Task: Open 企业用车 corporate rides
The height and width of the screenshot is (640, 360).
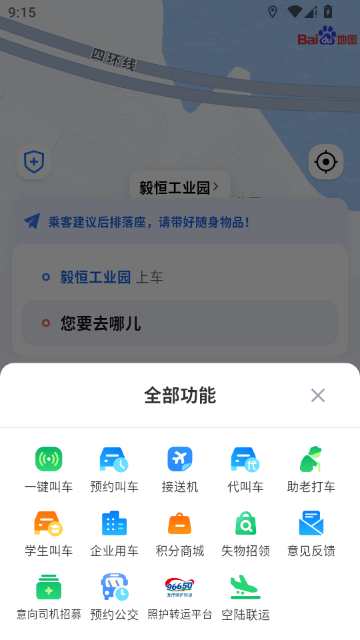Action: click(114, 533)
